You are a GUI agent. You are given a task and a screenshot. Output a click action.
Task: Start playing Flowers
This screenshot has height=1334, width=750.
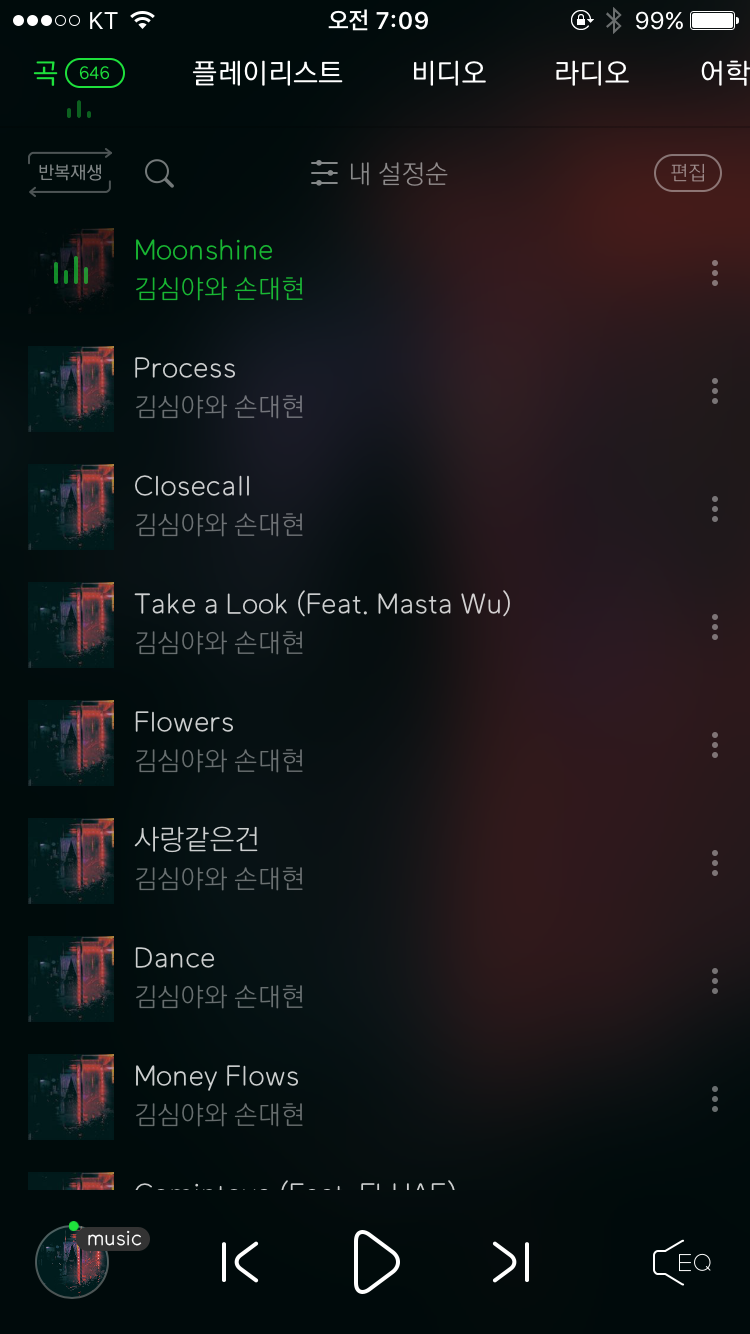click(x=184, y=722)
